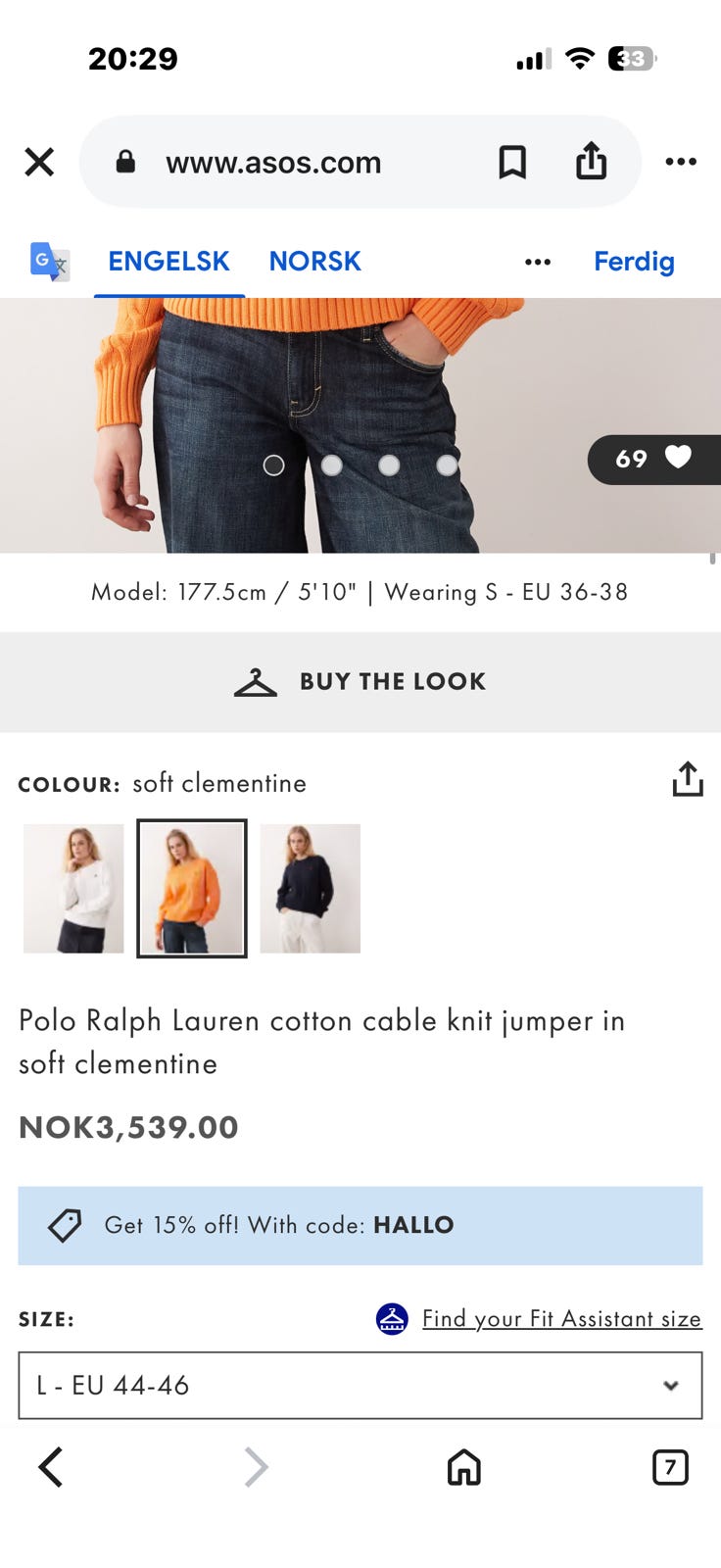
Task: Select the white jumper colour
Action: coord(73,888)
